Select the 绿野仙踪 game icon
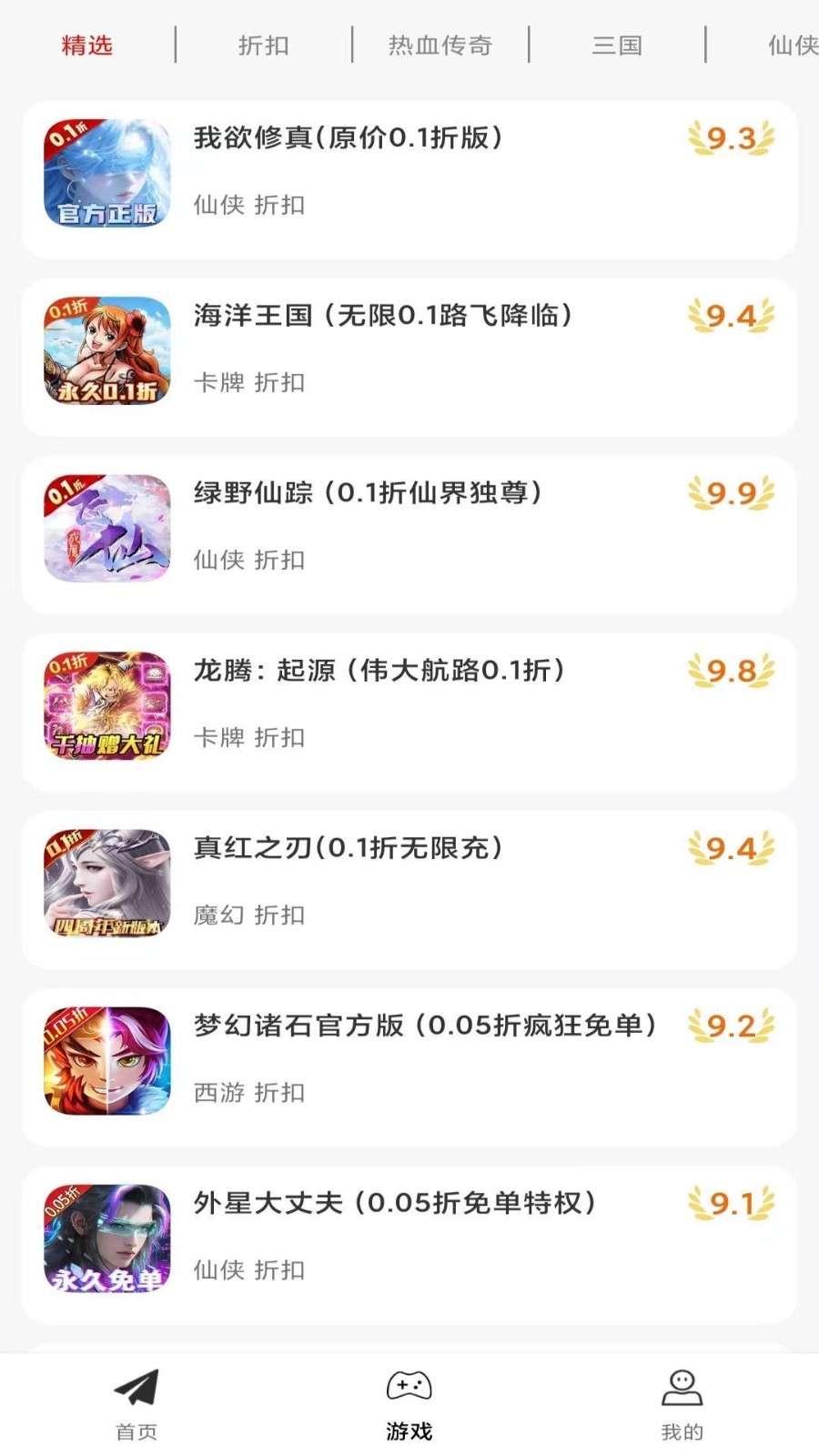819x1456 pixels. click(106, 528)
